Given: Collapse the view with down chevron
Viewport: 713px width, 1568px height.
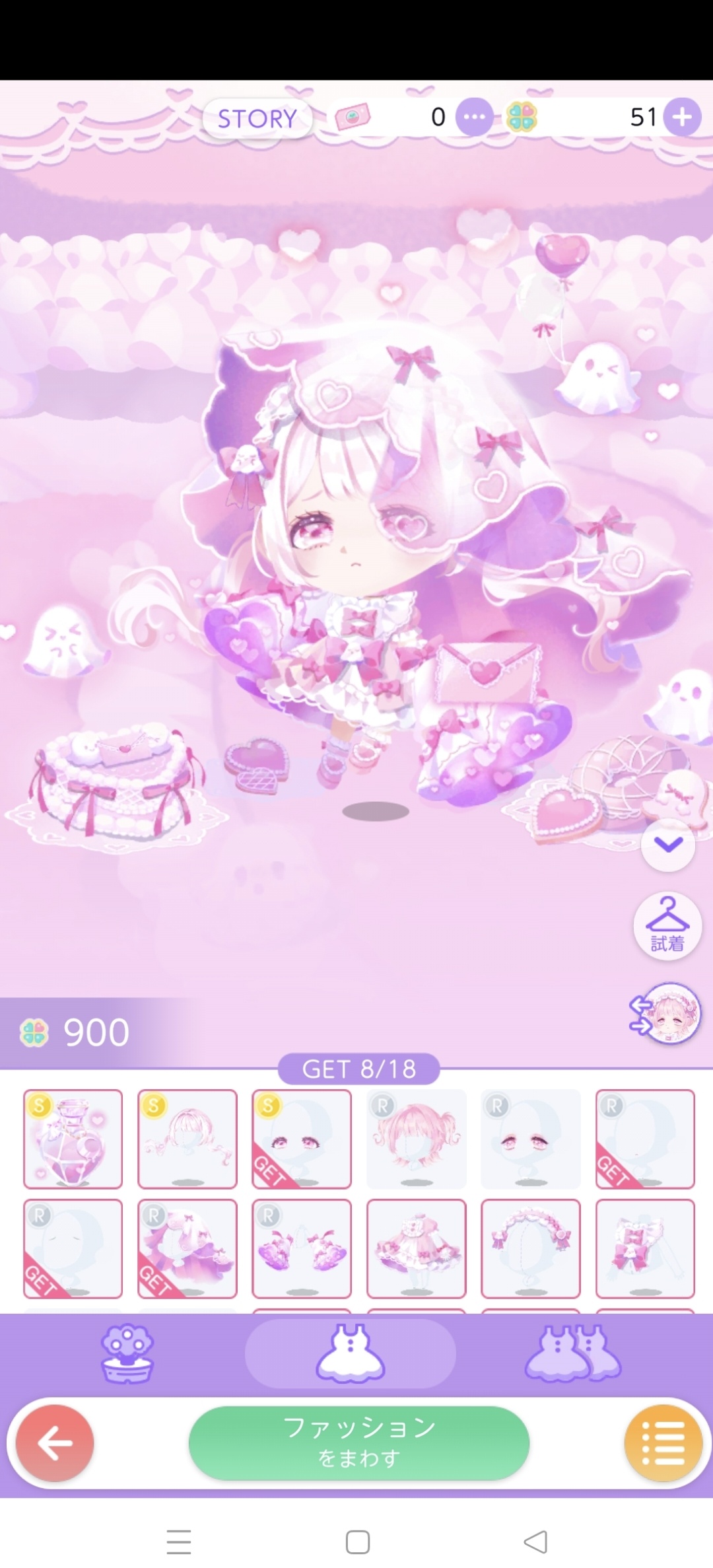Looking at the screenshot, I should [x=667, y=845].
